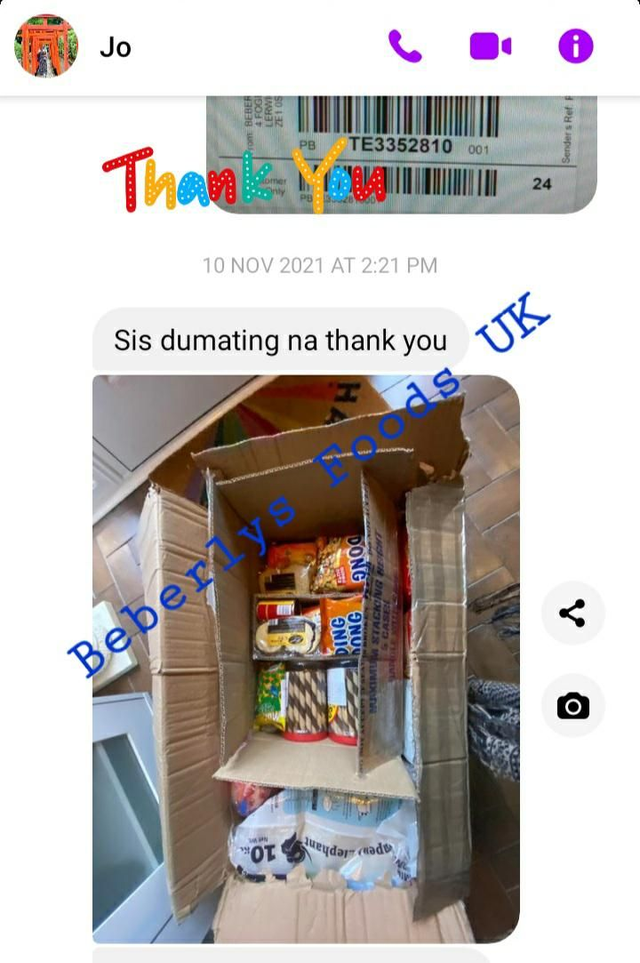Start a video call with Jo
This screenshot has width=640, height=963.
(490, 46)
